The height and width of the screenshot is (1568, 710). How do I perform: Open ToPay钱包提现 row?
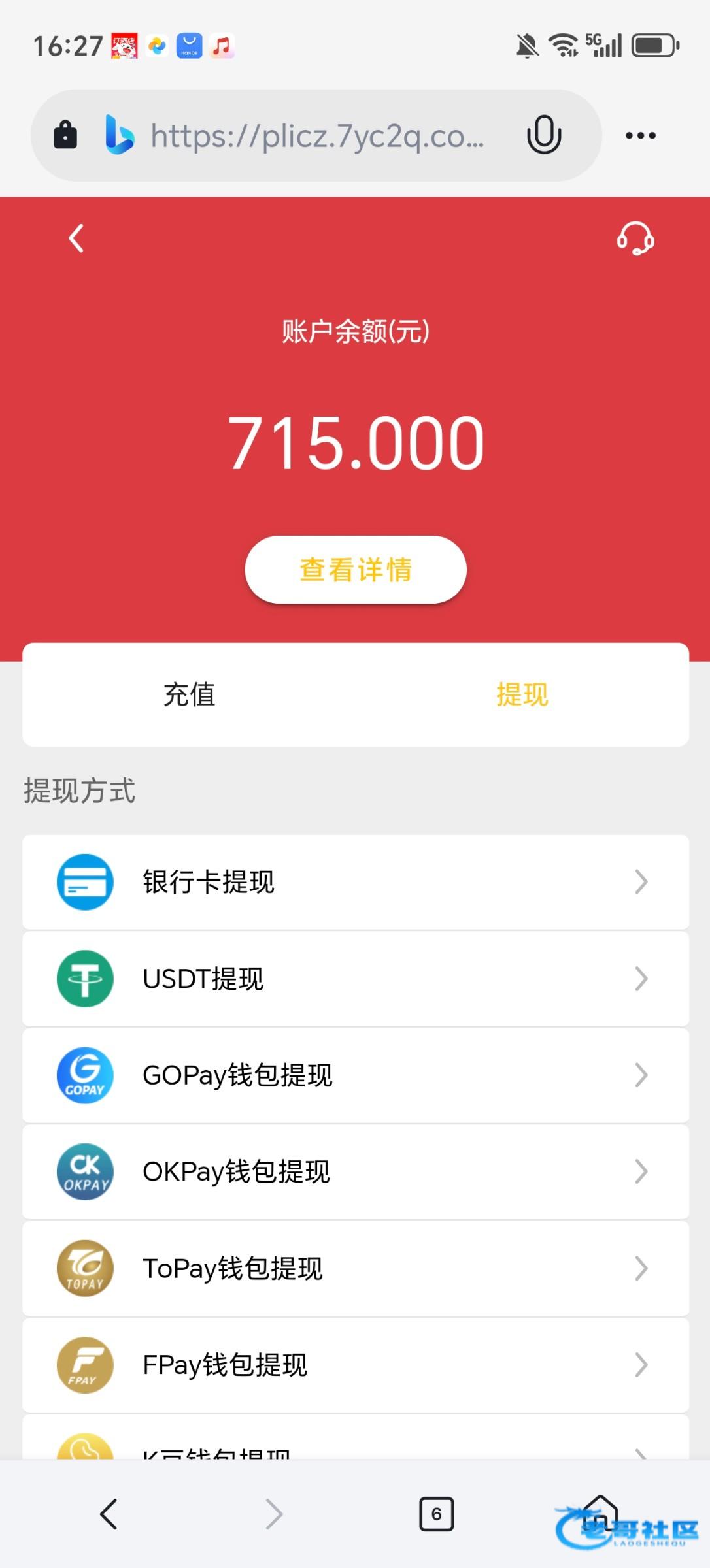(x=356, y=1268)
